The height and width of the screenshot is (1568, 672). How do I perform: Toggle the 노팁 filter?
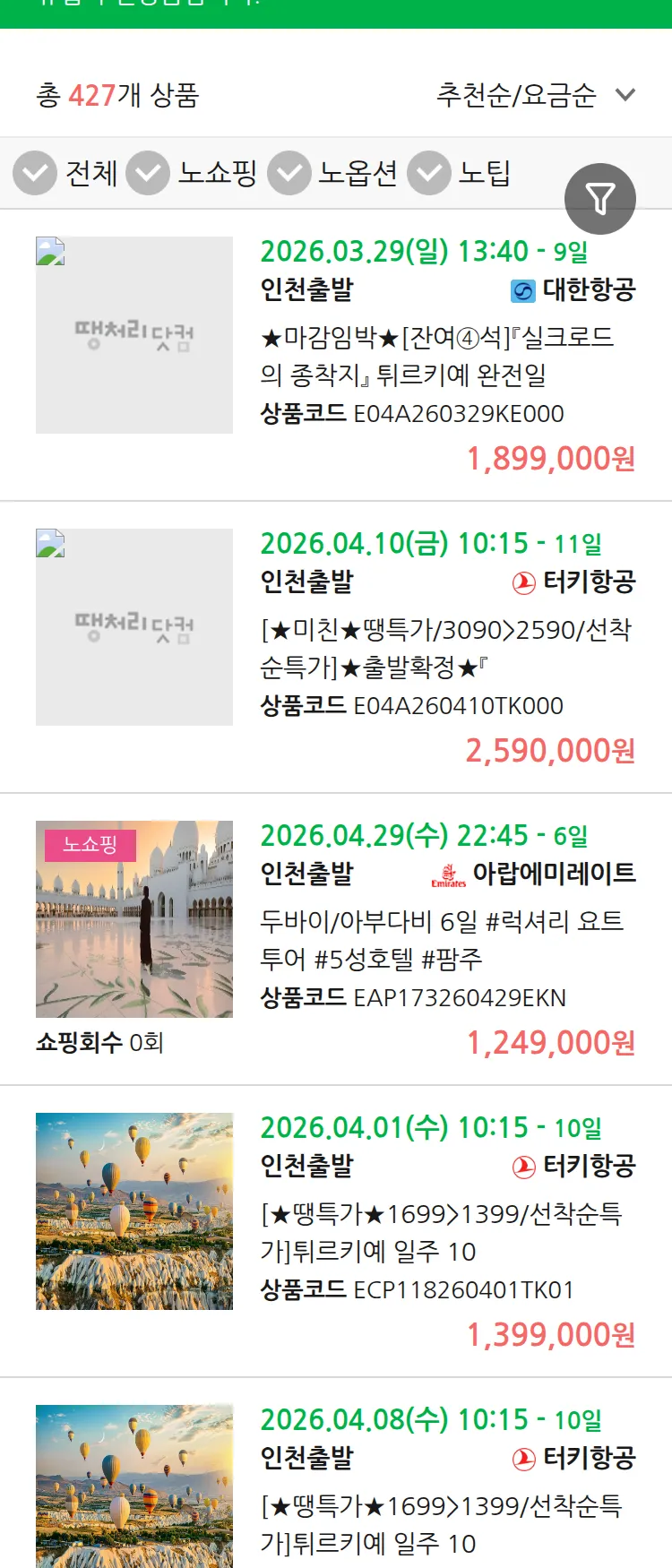(429, 173)
